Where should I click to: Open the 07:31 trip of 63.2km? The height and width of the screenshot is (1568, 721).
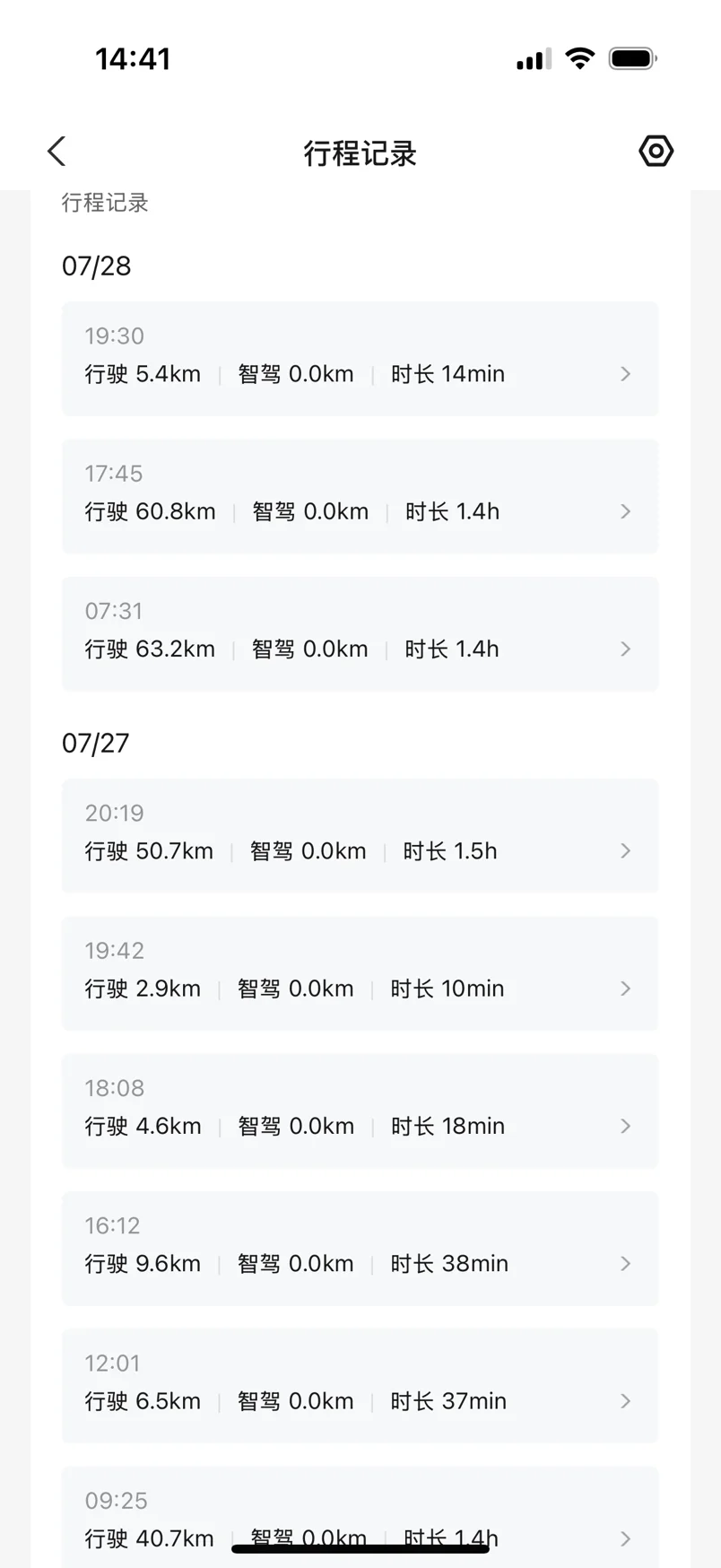coord(360,634)
